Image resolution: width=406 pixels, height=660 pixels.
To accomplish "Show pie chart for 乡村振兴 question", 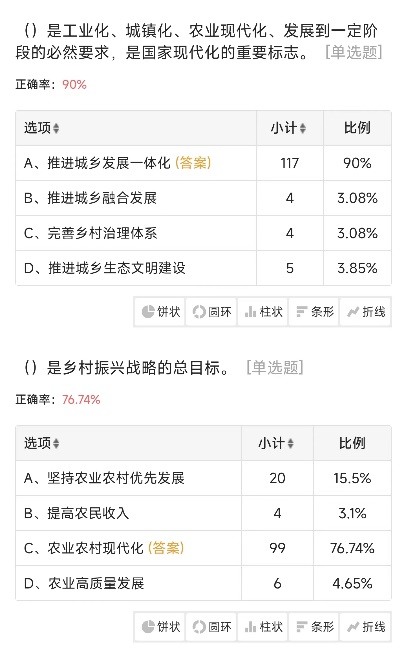I will (160, 627).
